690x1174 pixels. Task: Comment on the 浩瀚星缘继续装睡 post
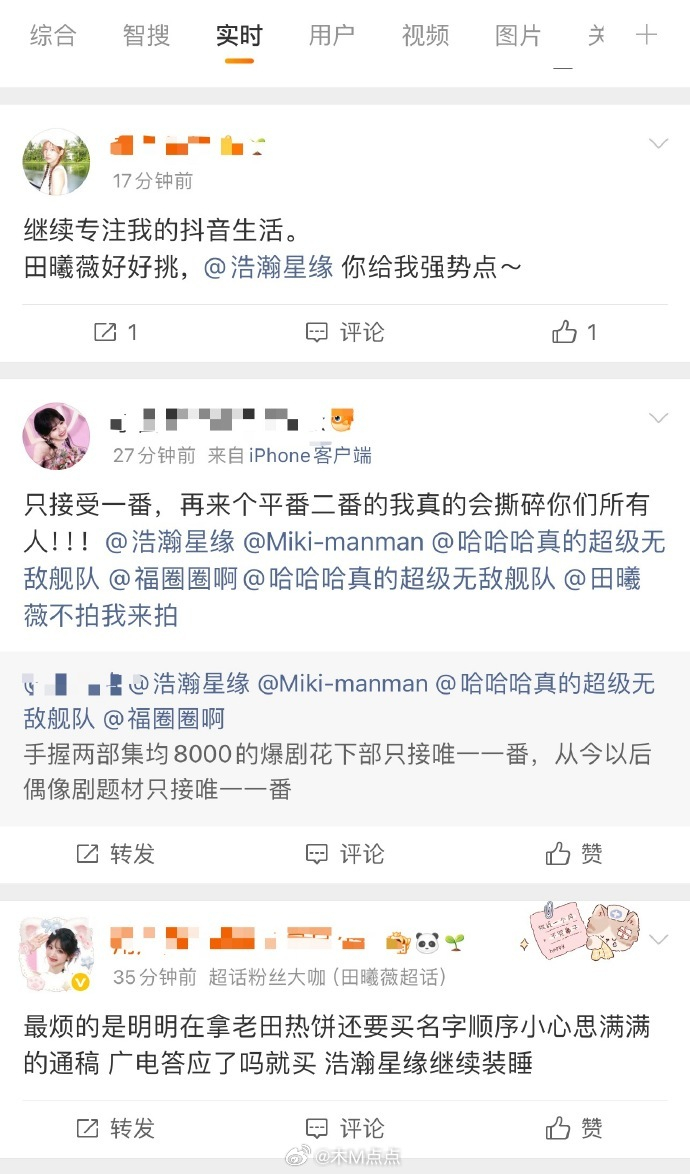pos(345,1129)
